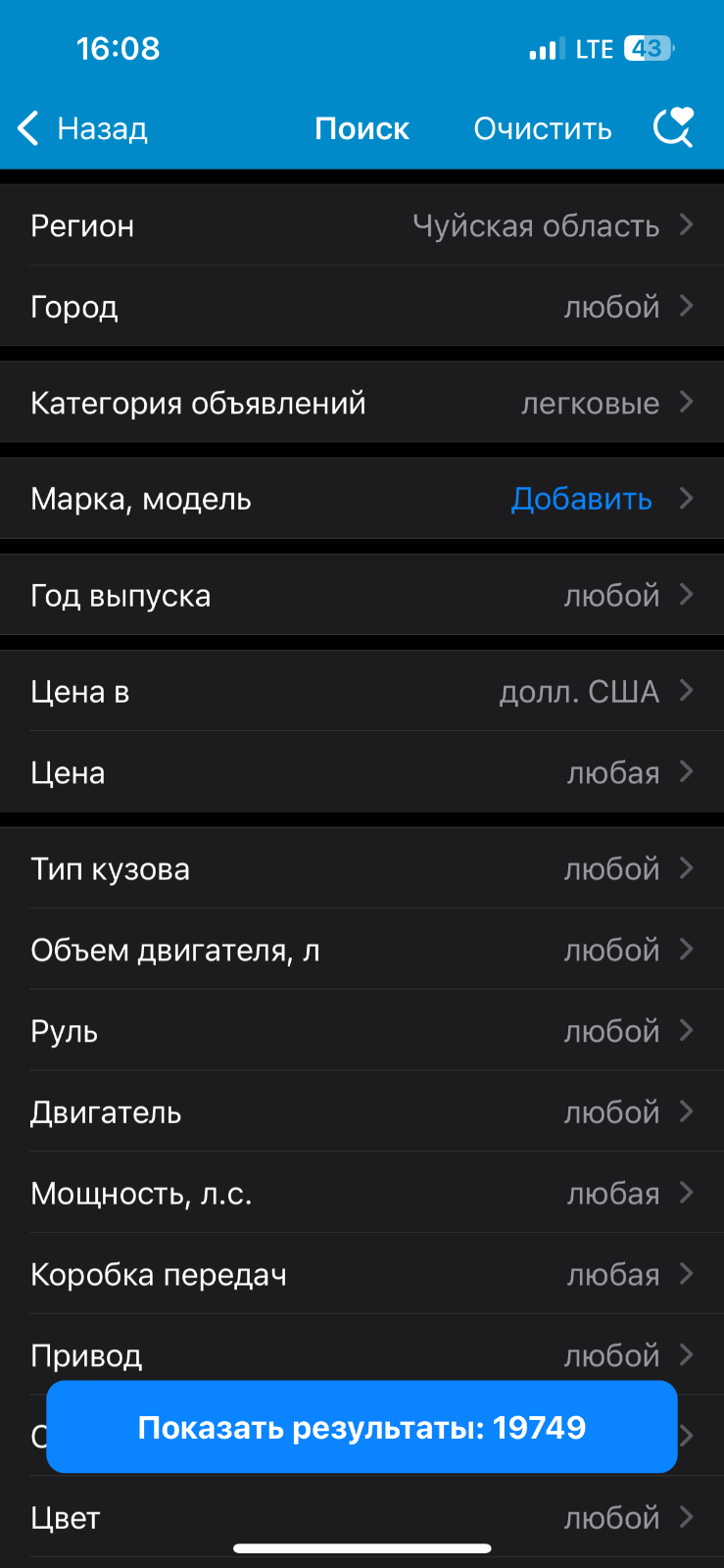724x1568 pixels.
Task: Select Коробка передач option
Action: point(362,1274)
